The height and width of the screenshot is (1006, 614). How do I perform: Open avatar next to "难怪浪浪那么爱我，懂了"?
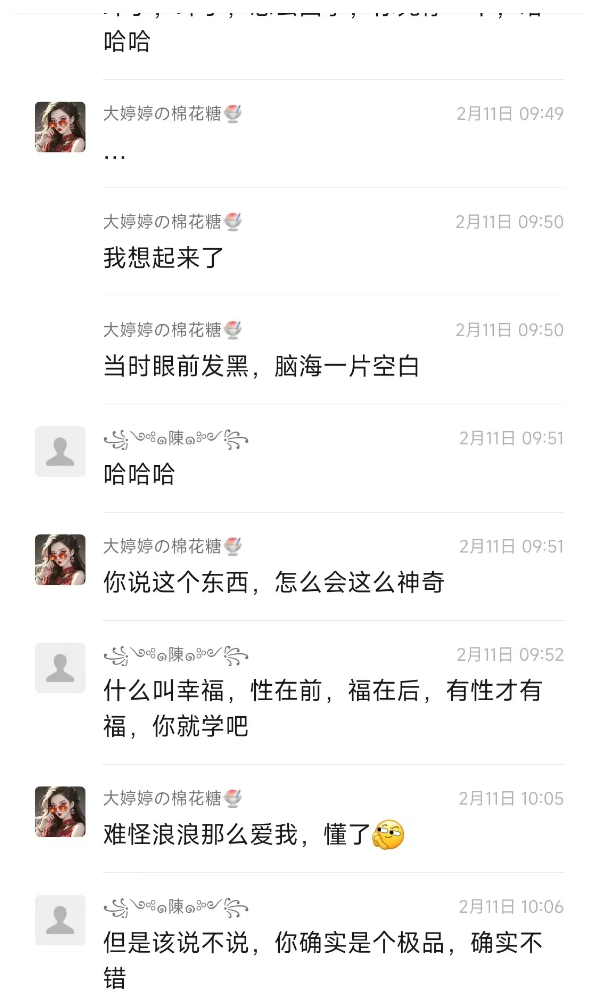click(x=60, y=812)
